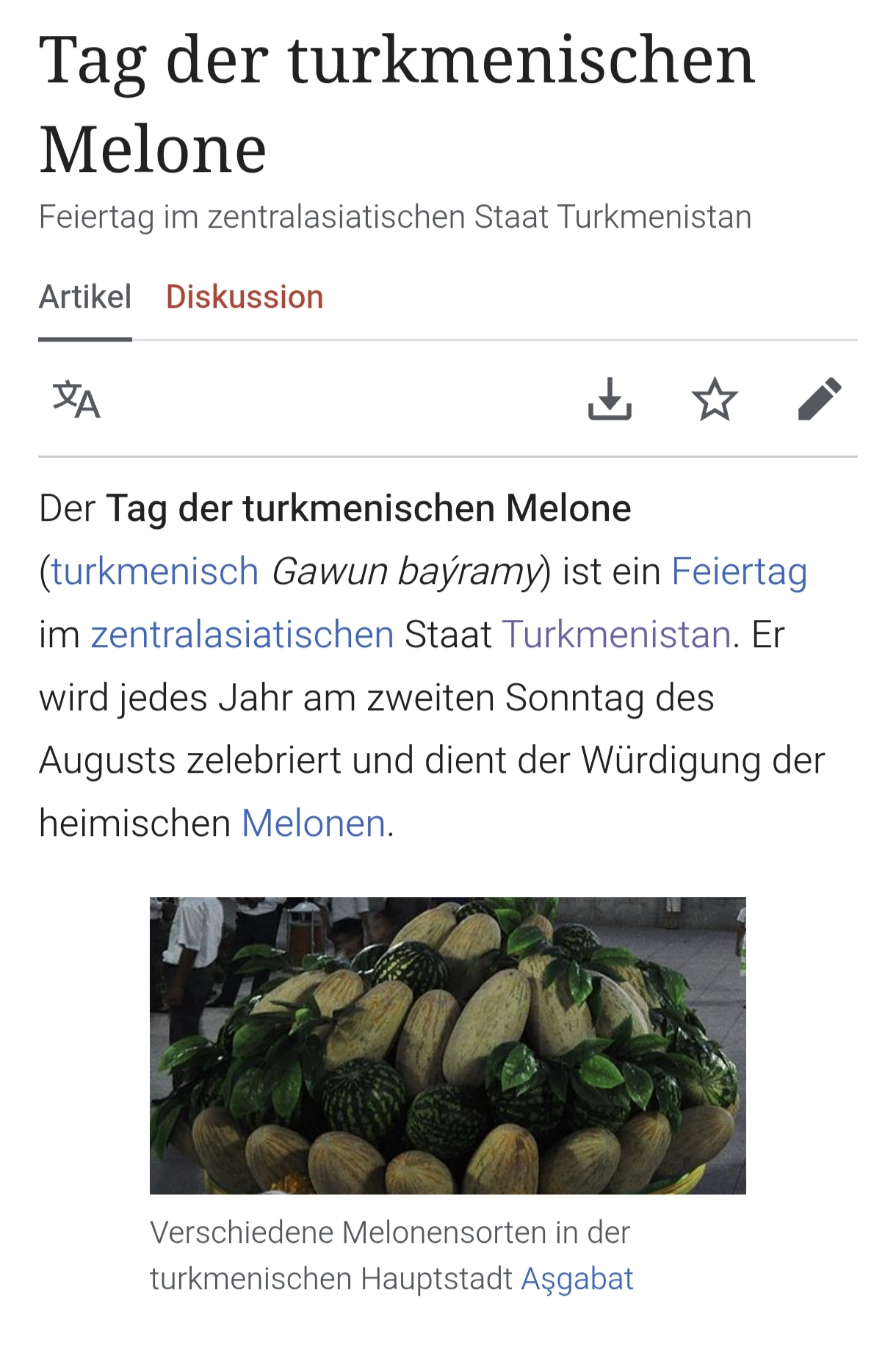
Task: View the melon photo in full size
Action: [x=448, y=1045]
